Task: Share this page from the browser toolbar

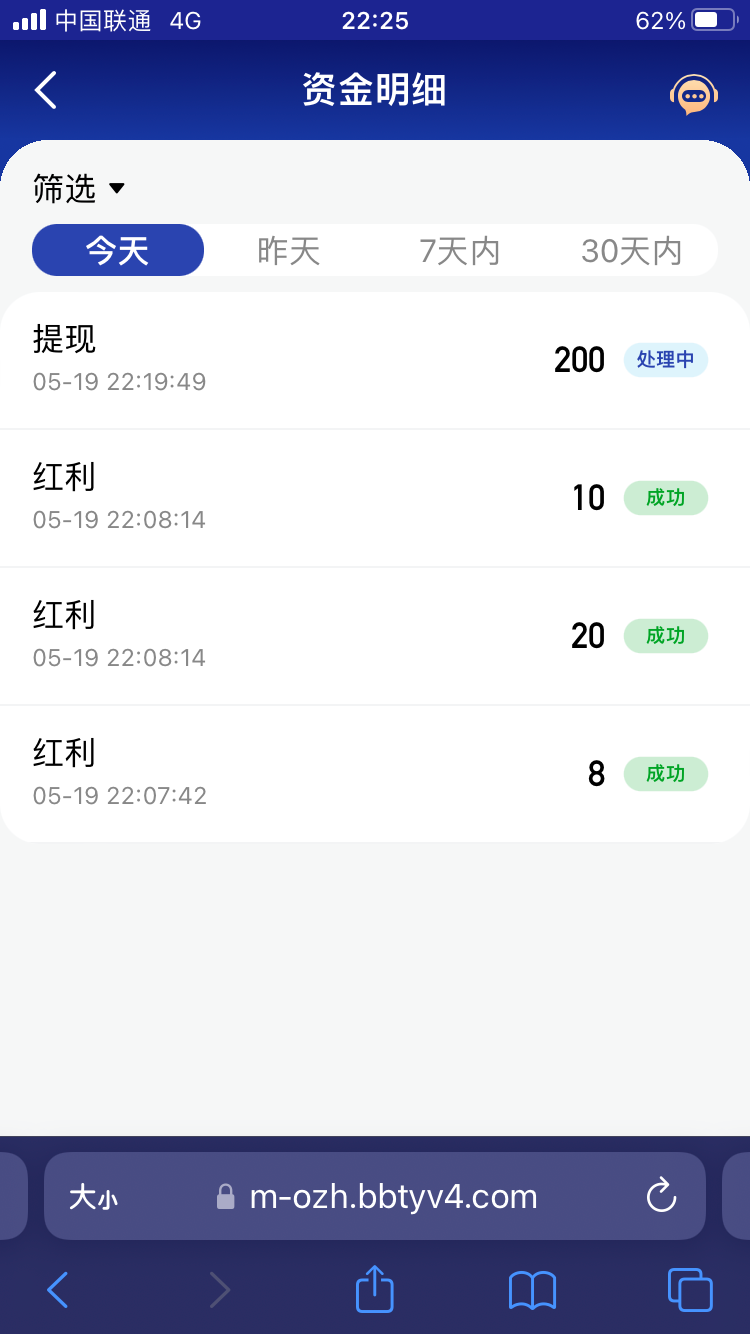Action: click(375, 1289)
